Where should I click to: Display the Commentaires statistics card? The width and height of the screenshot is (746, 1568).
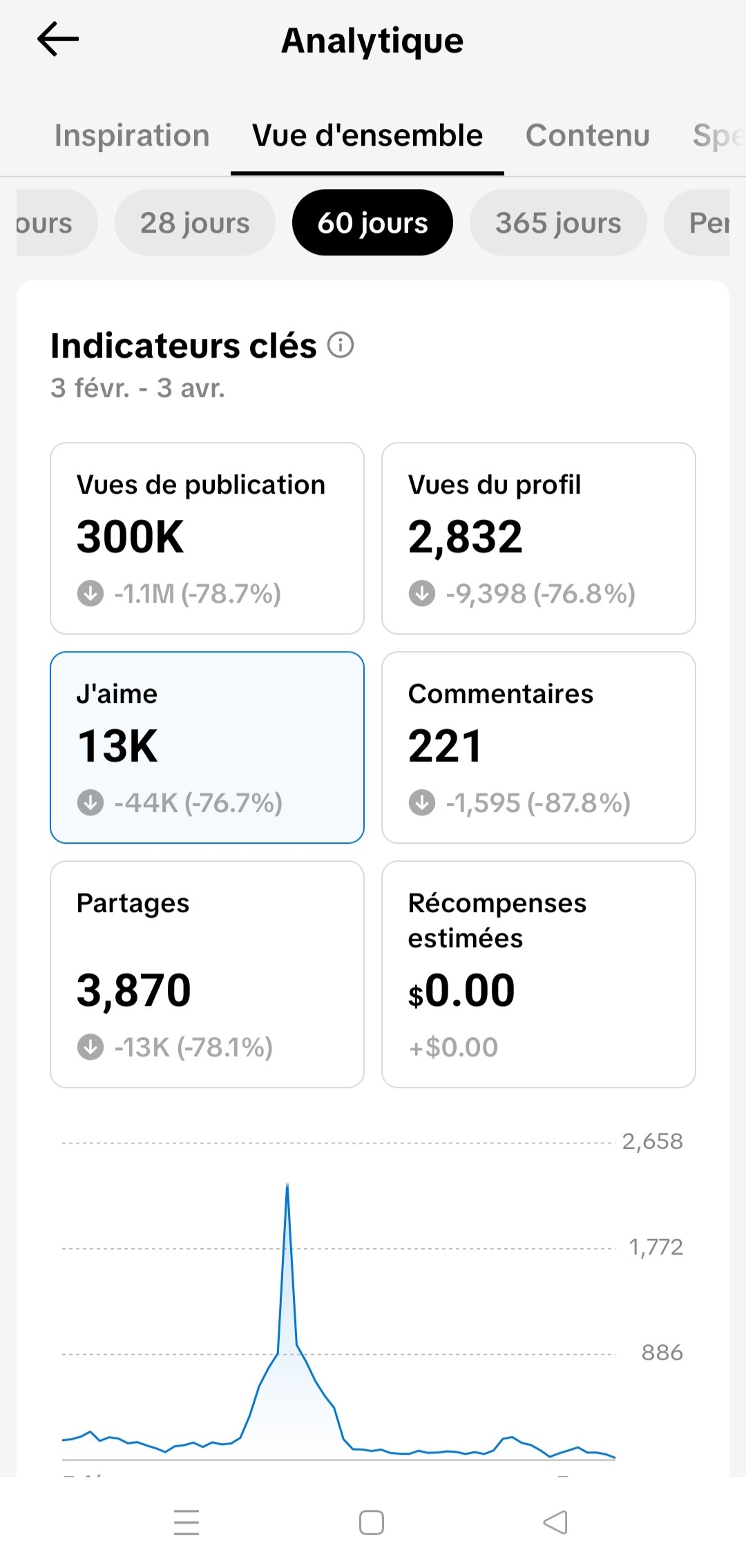[538, 747]
